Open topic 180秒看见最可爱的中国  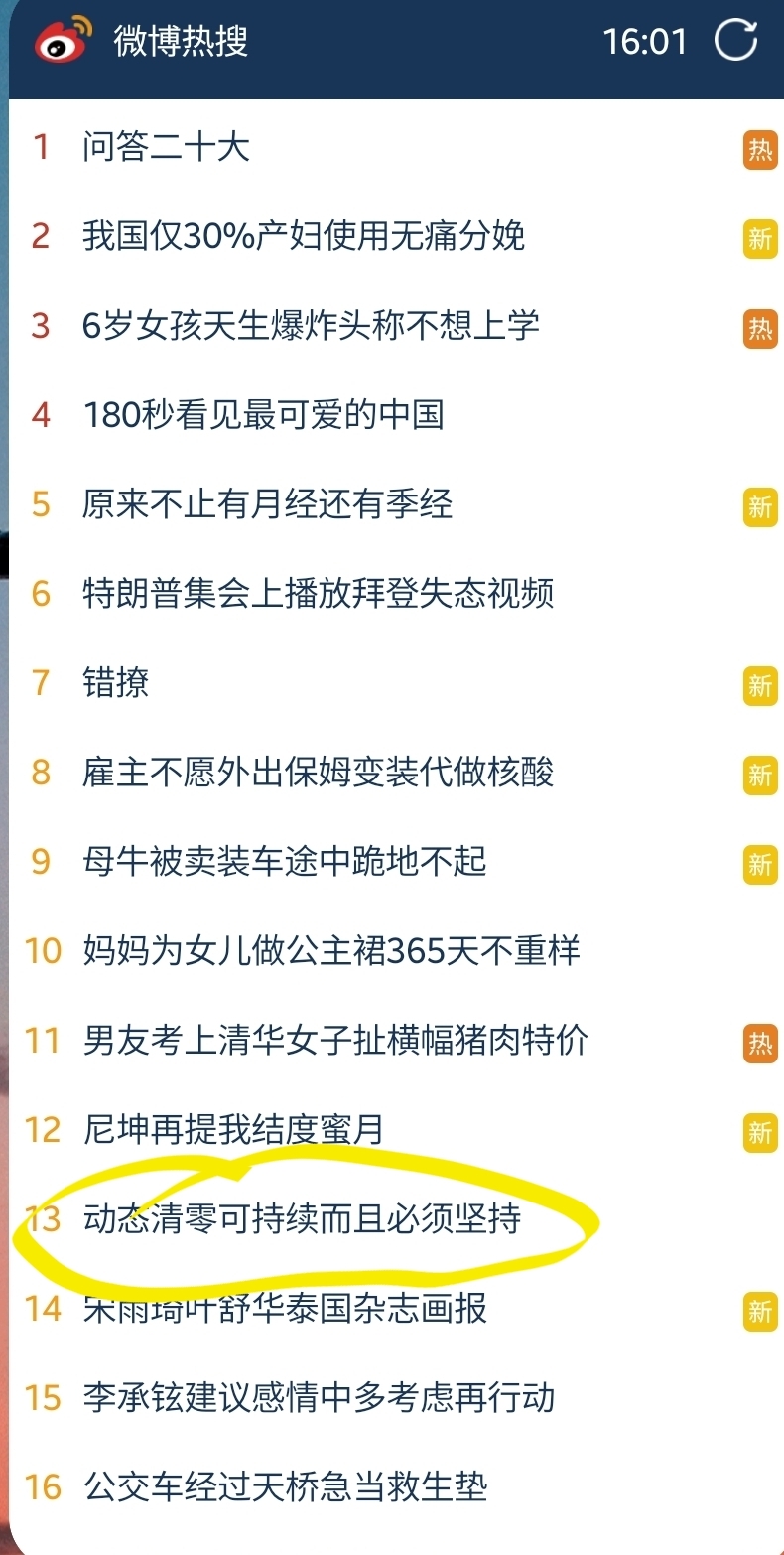[x=263, y=415]
